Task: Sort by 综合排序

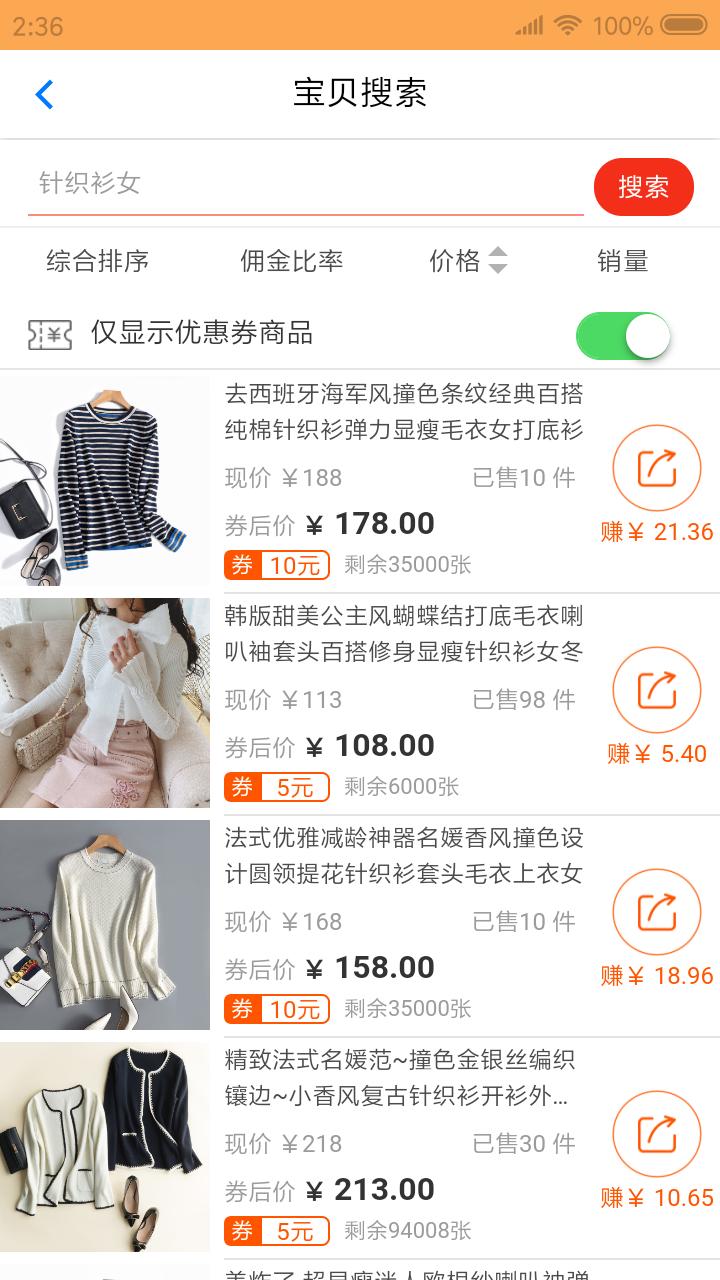Action: 97,262
